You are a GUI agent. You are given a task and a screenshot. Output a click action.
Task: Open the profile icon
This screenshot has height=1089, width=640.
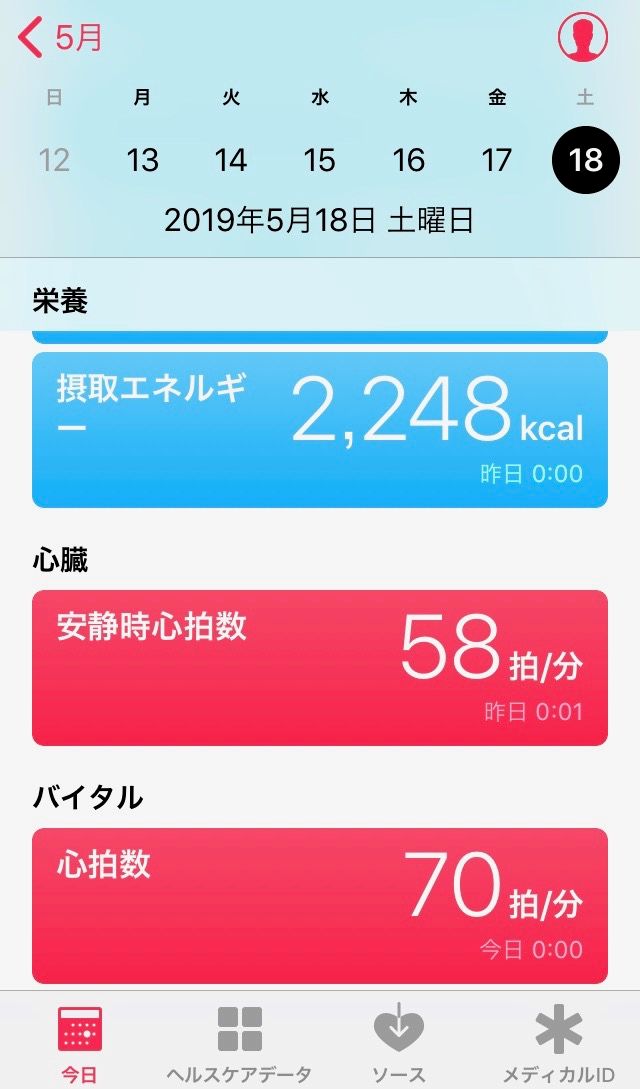[x=583, y=38]
